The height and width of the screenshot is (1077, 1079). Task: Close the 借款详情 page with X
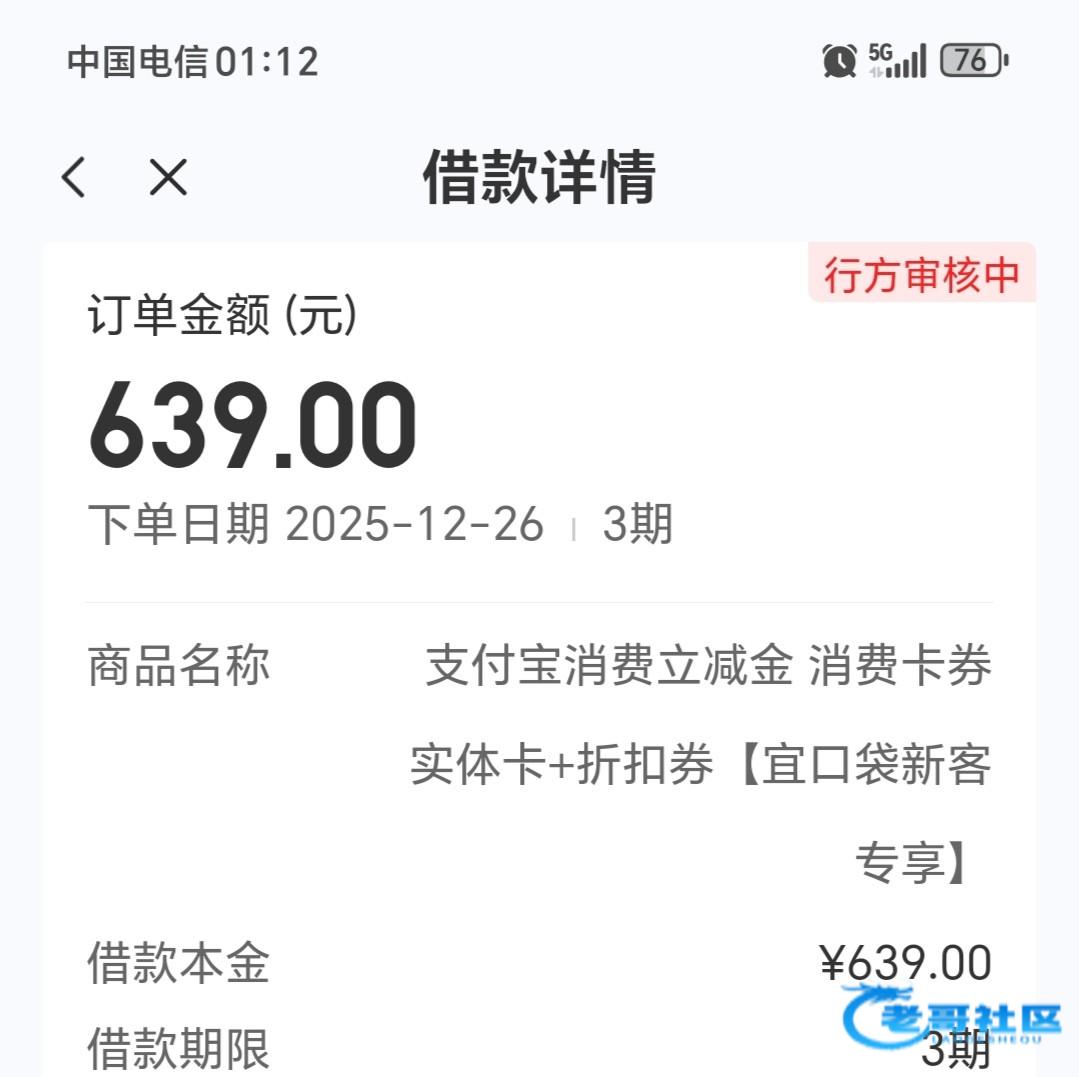pos(168,179)
